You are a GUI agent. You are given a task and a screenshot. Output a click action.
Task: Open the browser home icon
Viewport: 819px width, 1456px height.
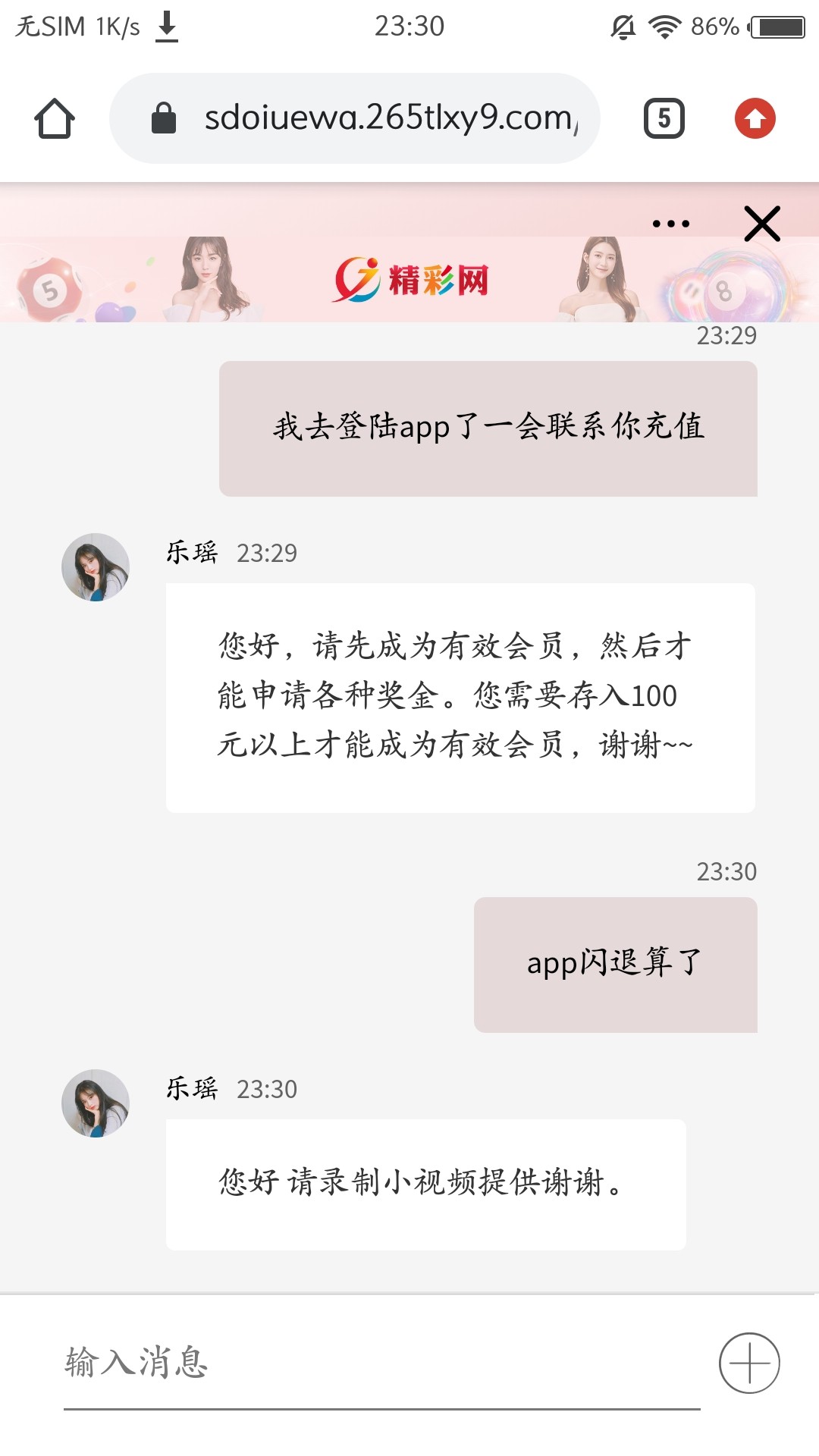click(x=54, y=118)
